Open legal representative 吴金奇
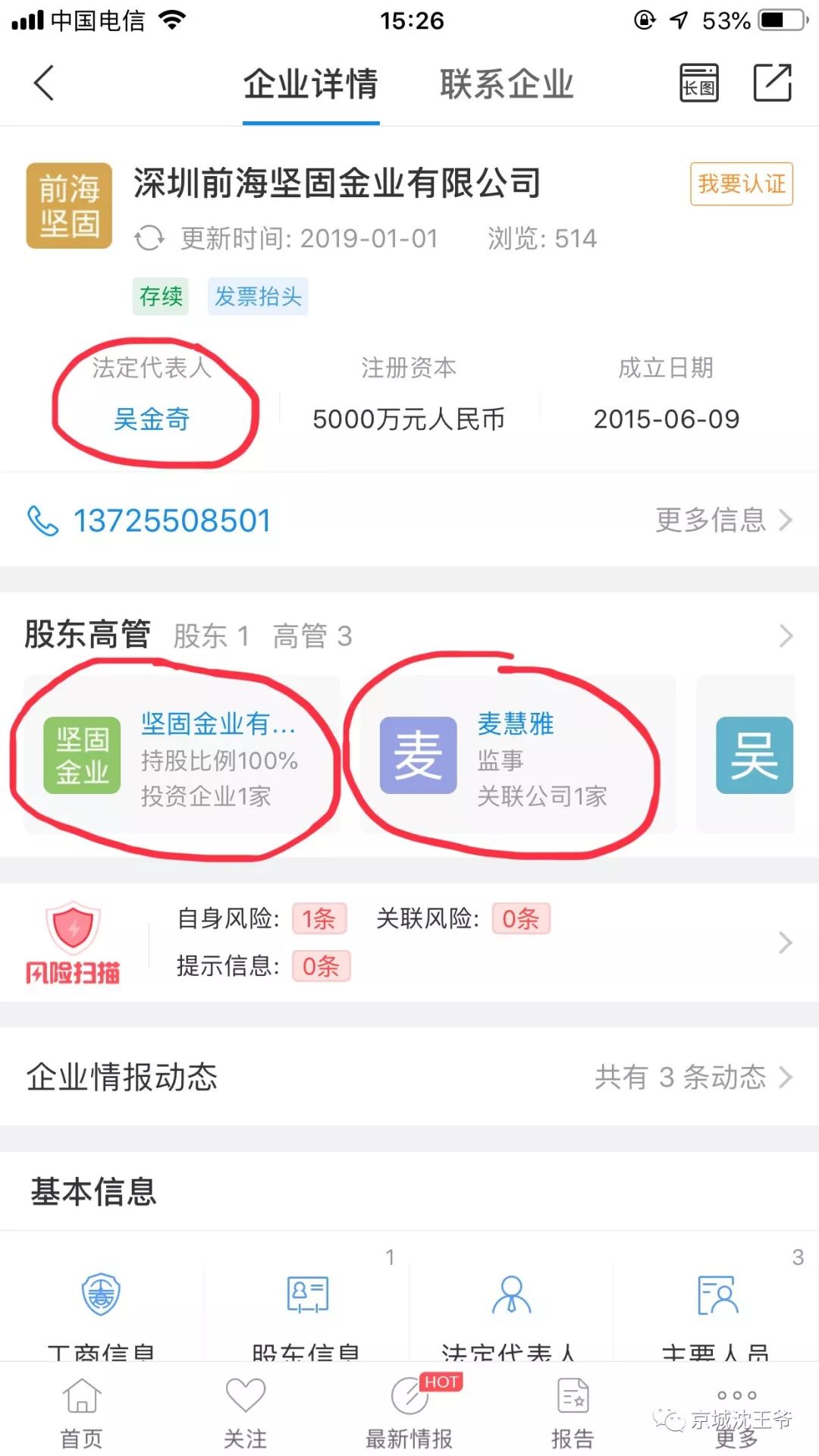Viewport: 819px width, 1456px height. (152, 419)
